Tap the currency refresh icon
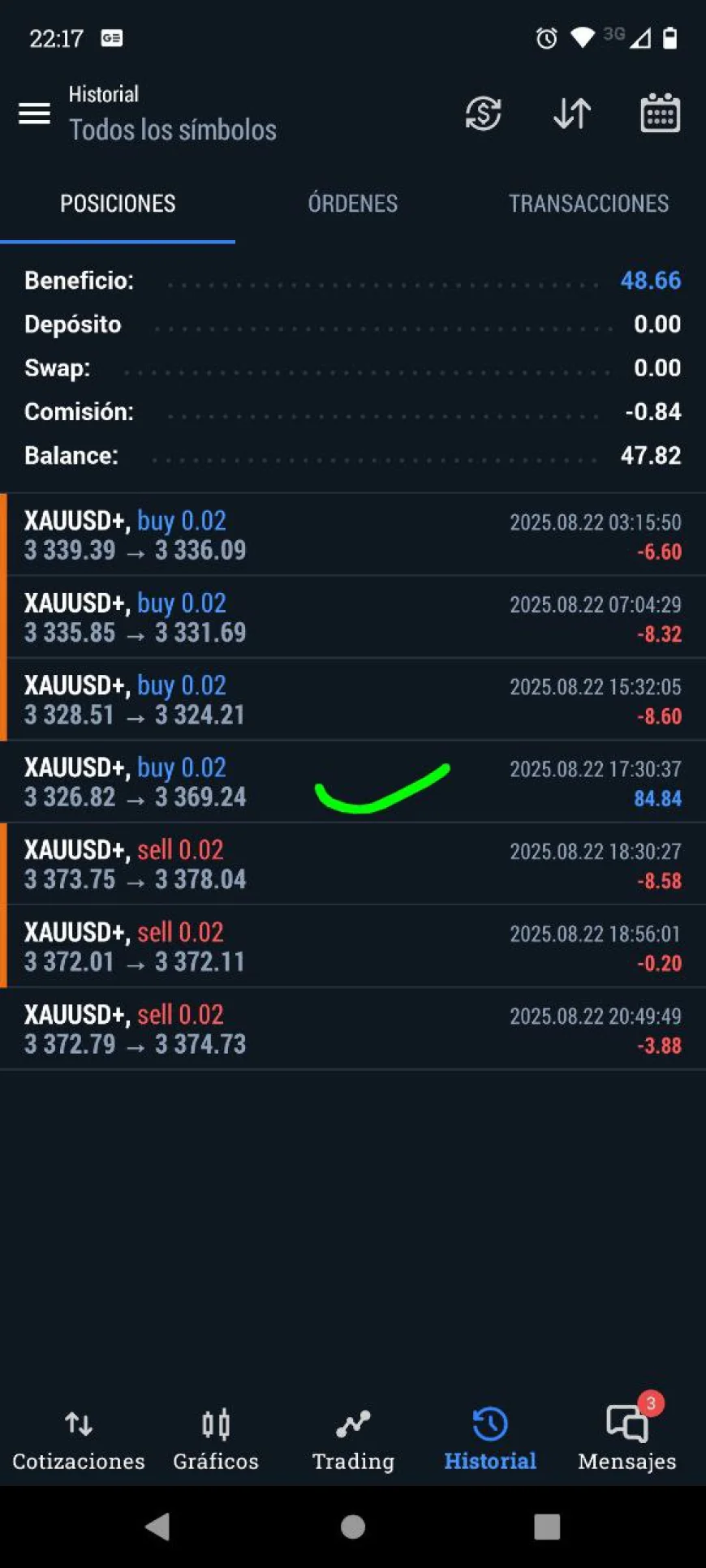Image resolution: width=706 pixels, height=1568 pixels. (484, 114)
